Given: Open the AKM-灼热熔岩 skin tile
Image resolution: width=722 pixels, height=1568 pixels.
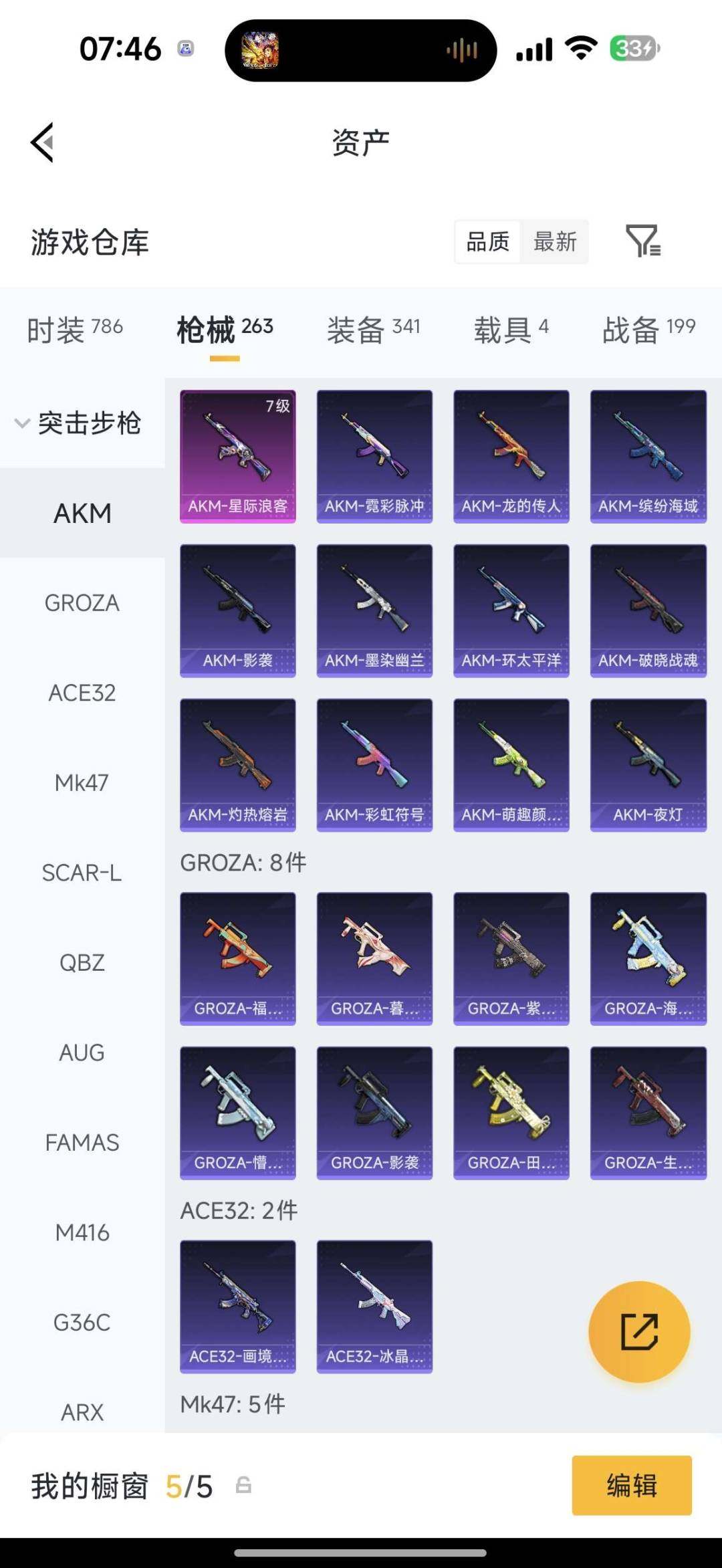Looking at the screenshot, I should [x=237, y=764].
